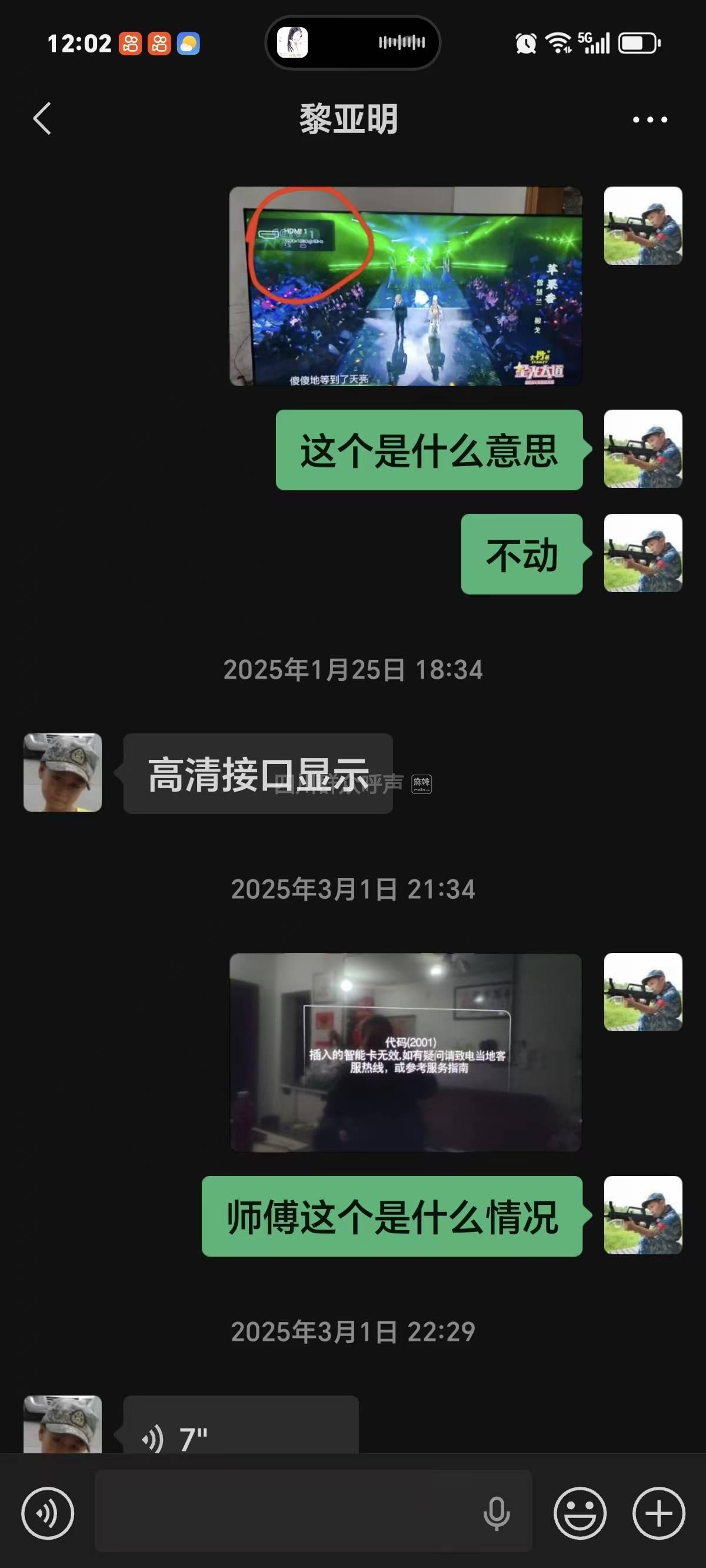706x1568 pixels.
Task: Switch to voice message input mode
Action: click(x=48, y=1513)
